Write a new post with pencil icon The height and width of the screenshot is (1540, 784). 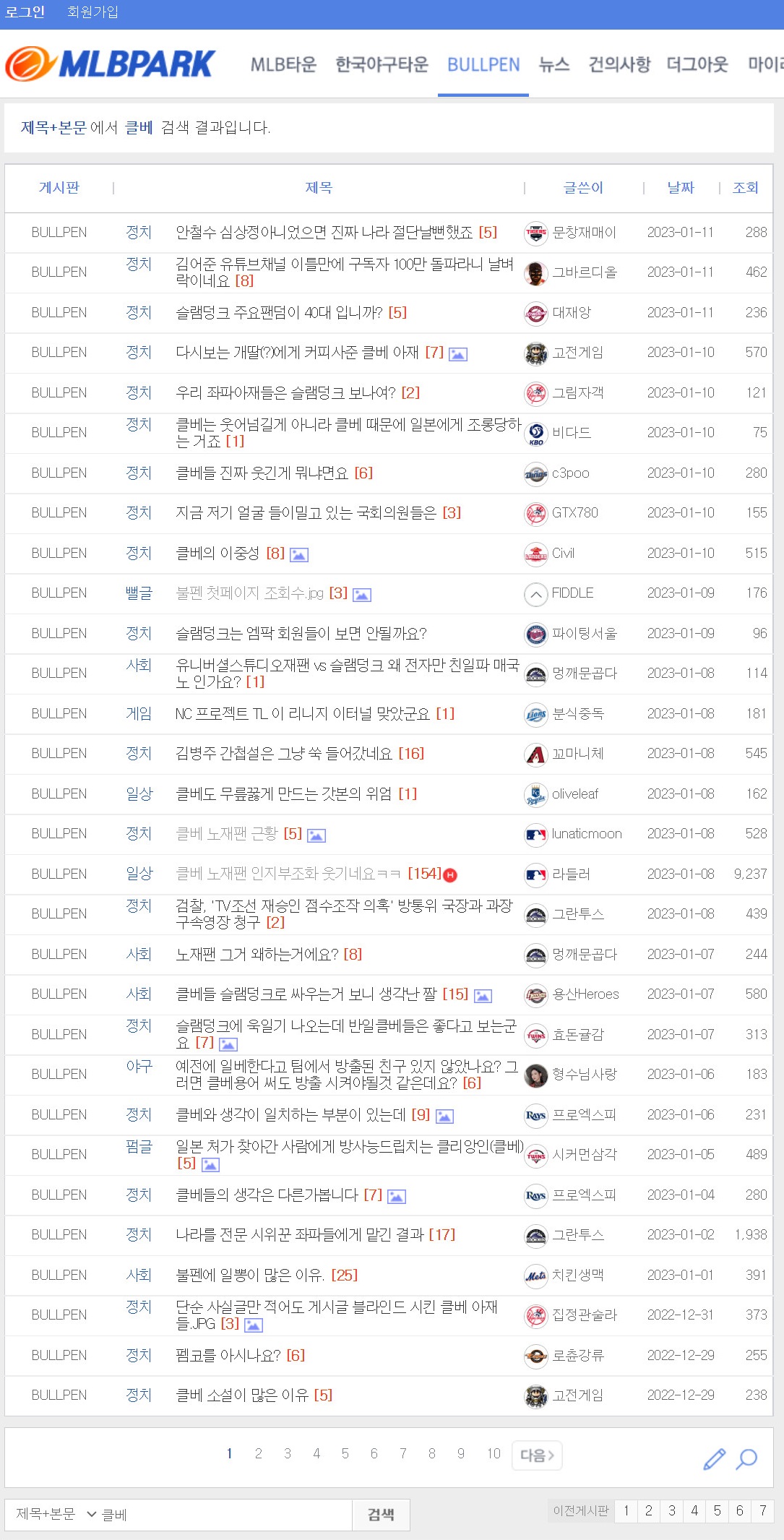click(x=714, y=1459)
